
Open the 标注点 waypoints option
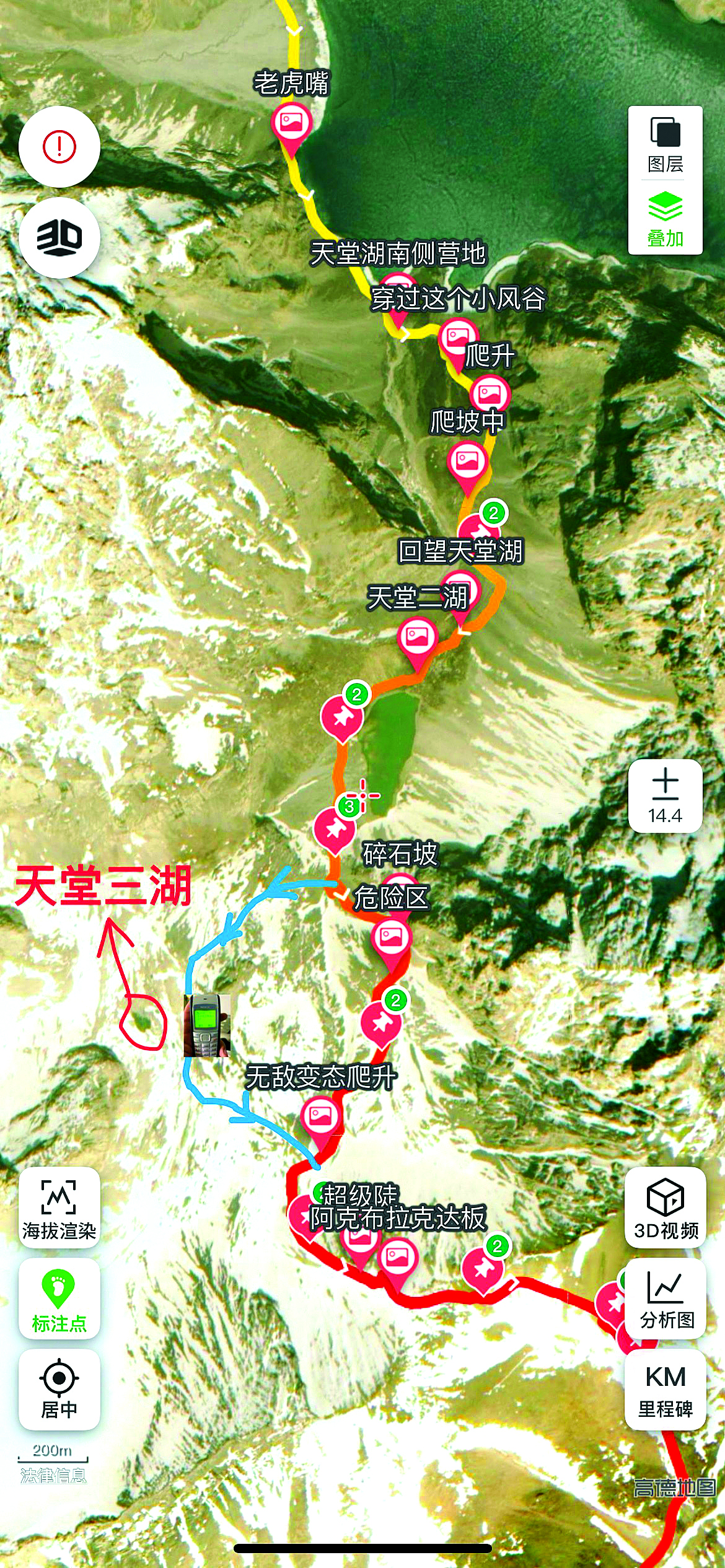[x=59, y=1299]
